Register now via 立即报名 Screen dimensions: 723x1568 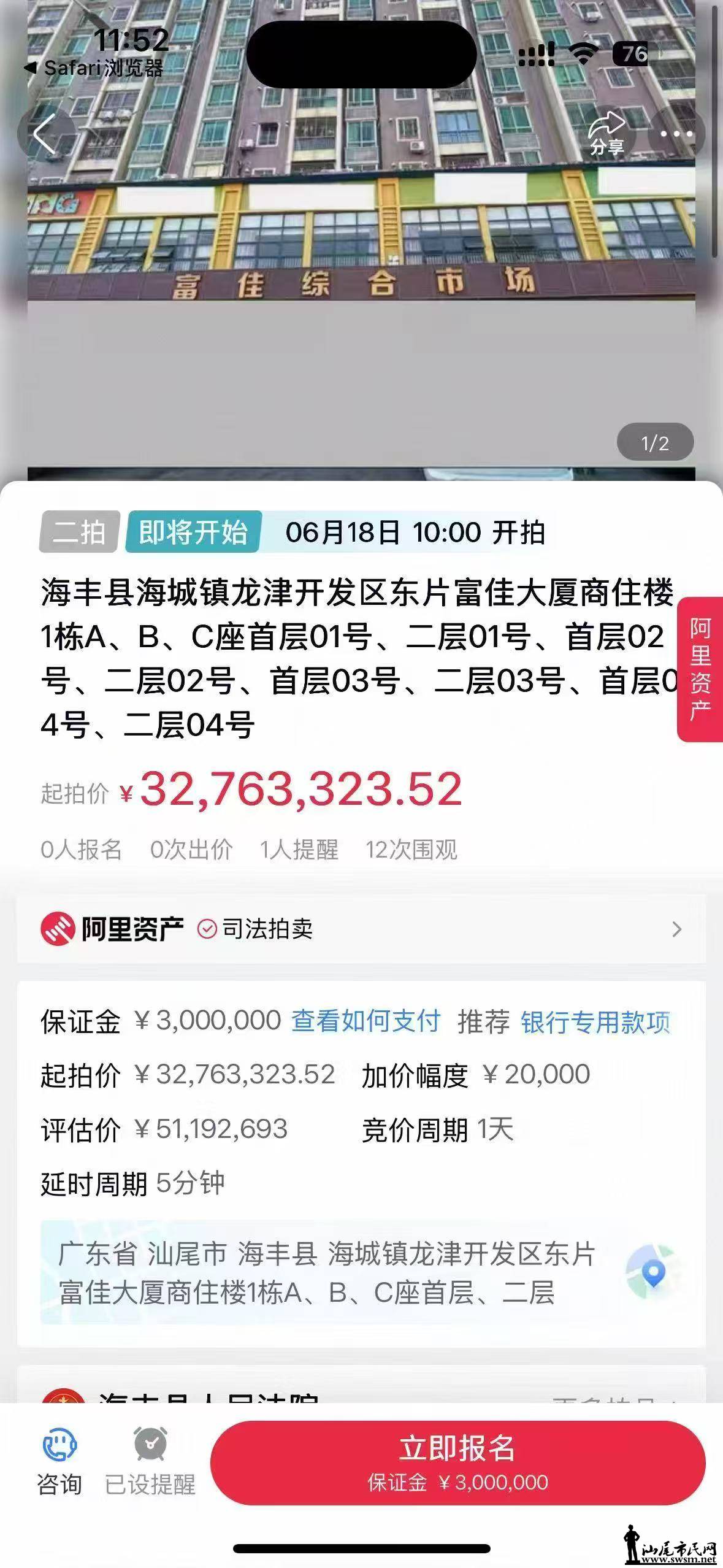coord(457,1462)
